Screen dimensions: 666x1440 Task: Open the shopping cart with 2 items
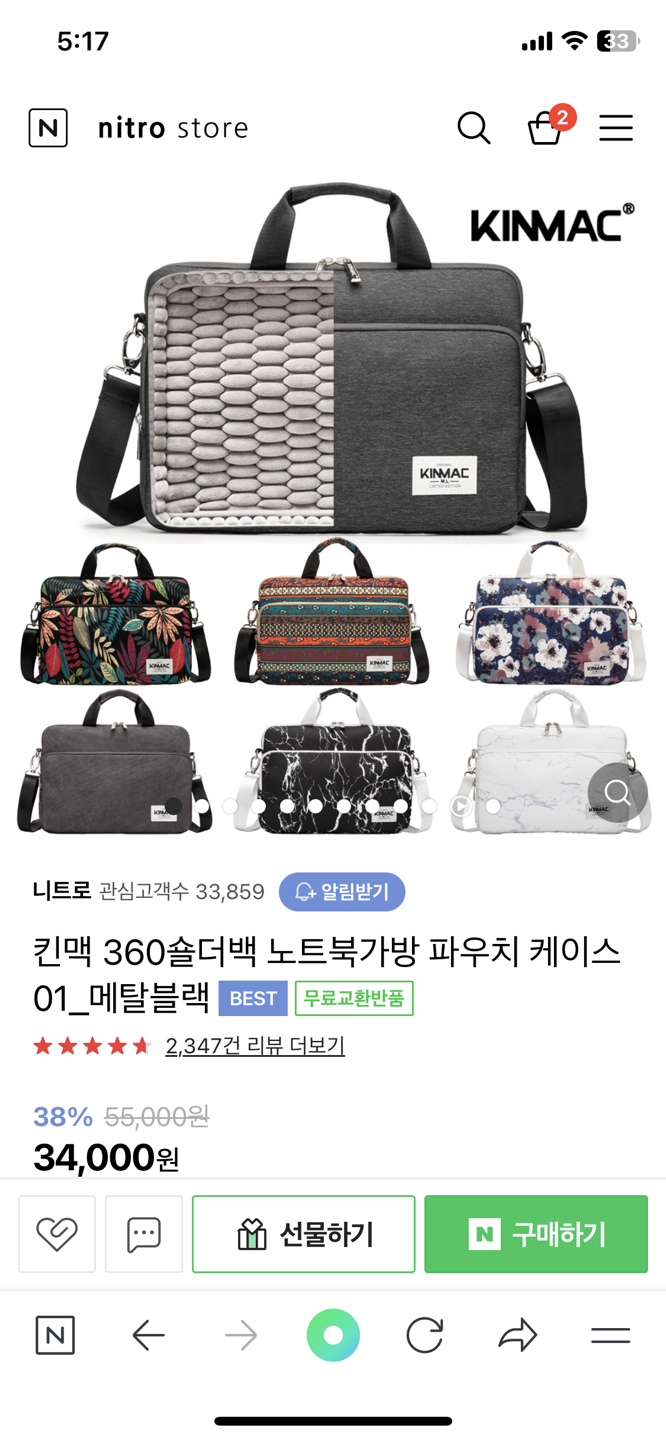pos(546,128)
